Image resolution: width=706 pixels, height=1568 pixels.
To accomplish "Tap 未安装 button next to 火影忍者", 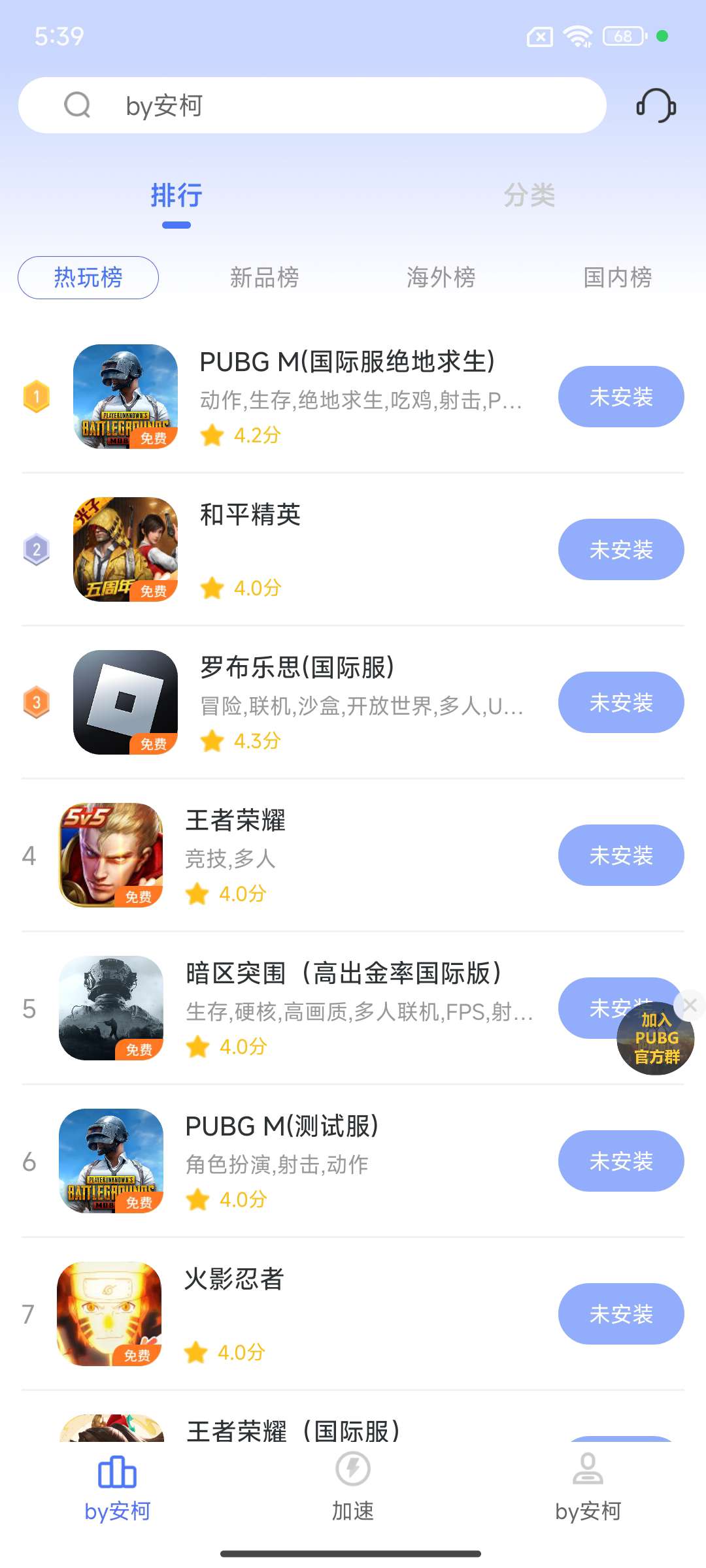I will [620, 1314].
